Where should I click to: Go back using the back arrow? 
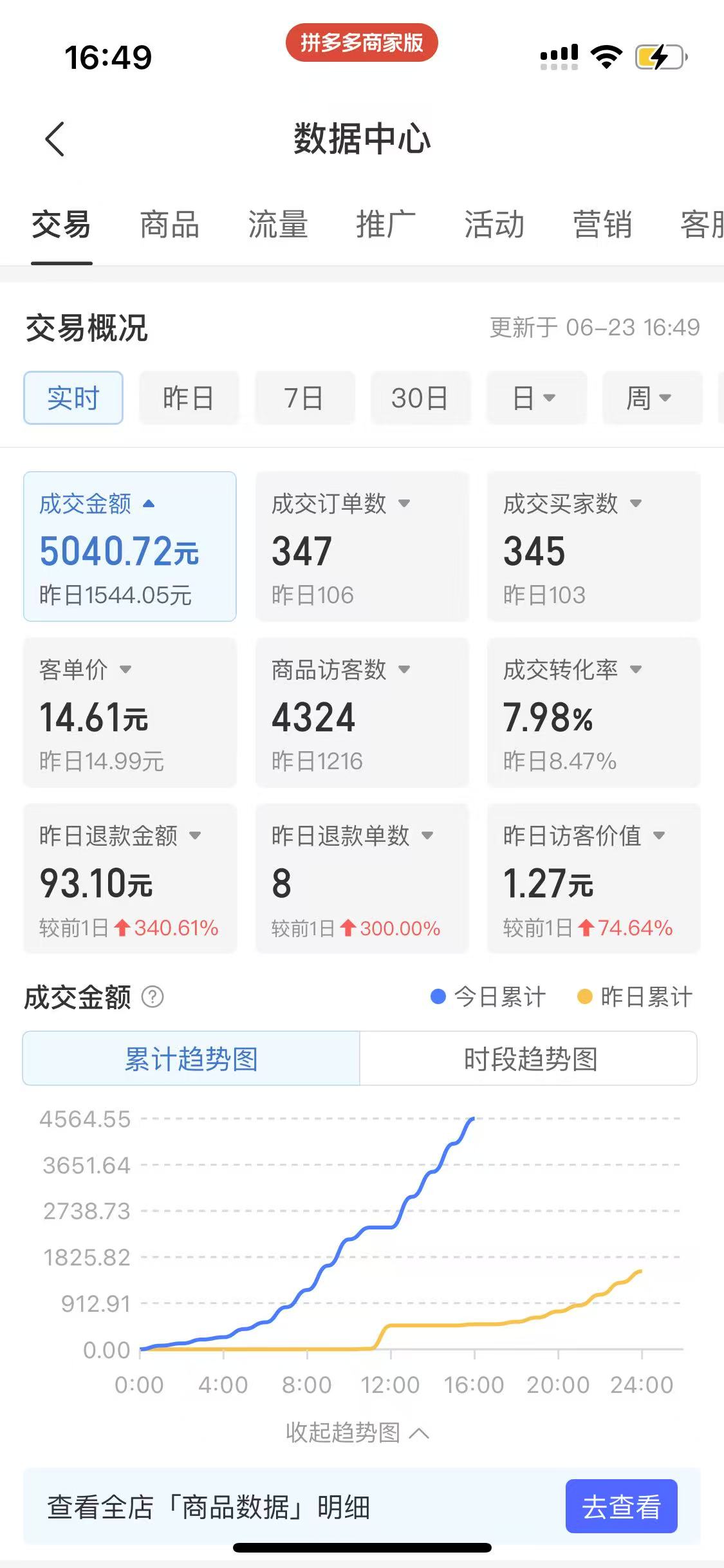coord(55,139)
